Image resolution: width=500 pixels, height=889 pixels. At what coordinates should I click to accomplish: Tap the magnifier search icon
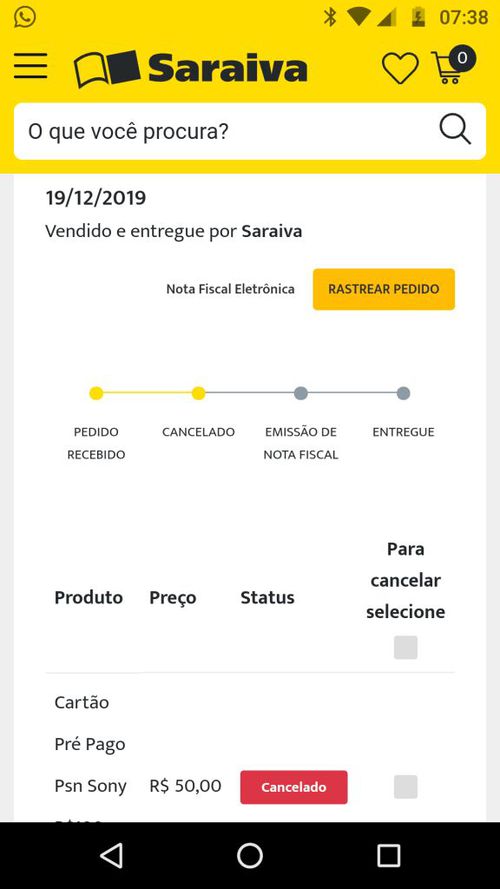point(455,130)
